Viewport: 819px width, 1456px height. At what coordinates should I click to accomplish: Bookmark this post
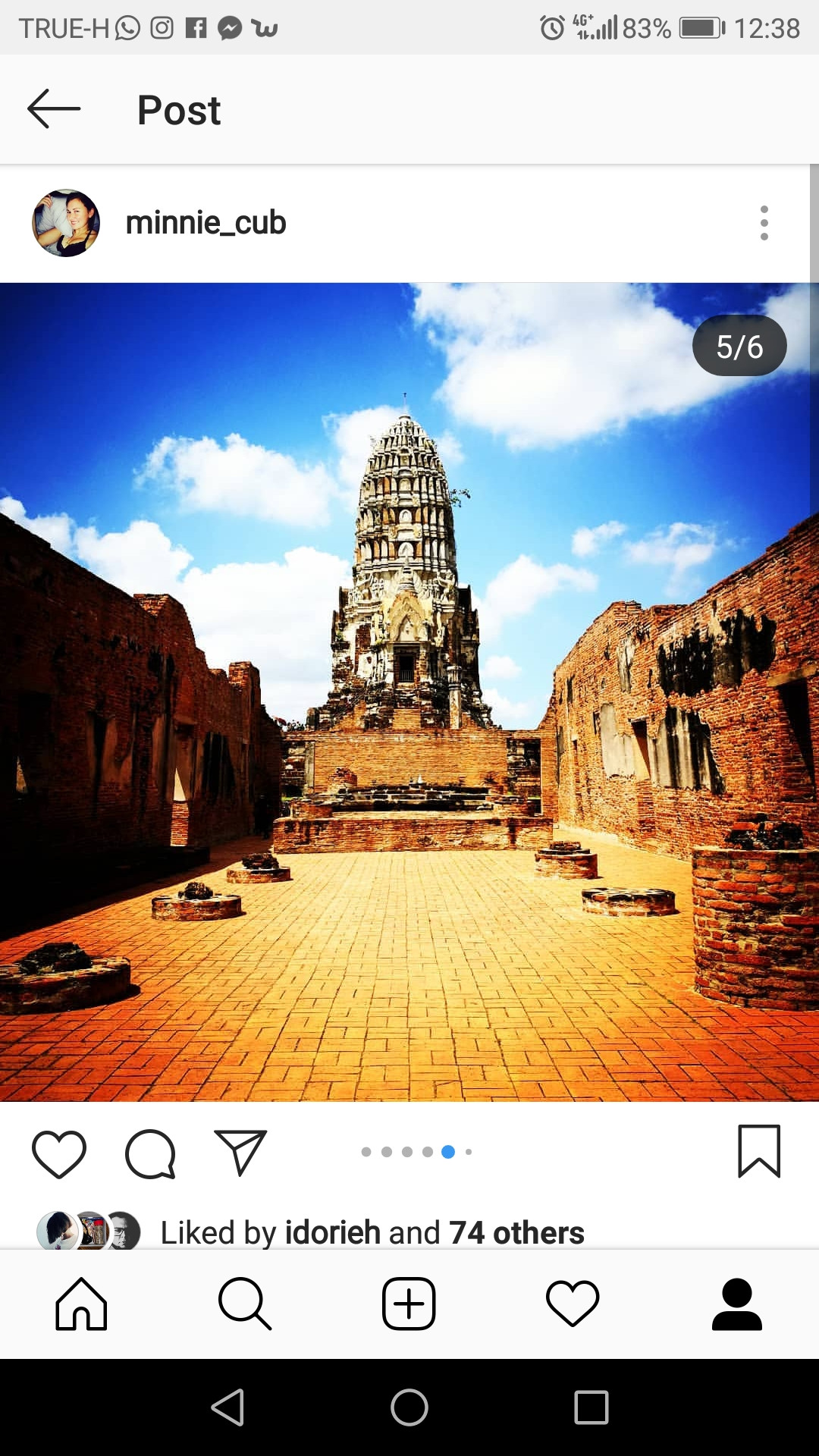click(759, 1151)
